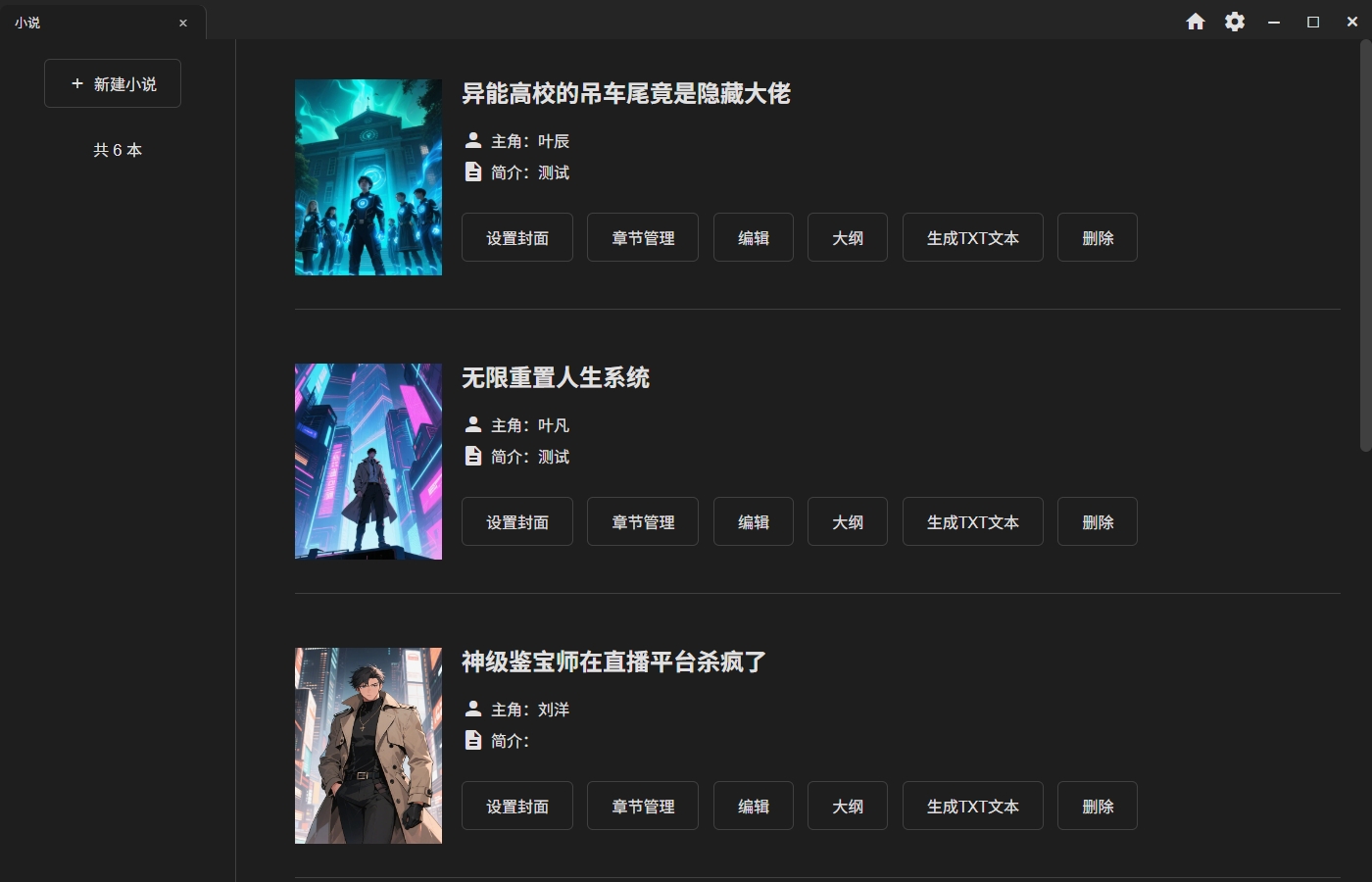The height and width of the screenshot is (882, 1372).
Task: Edit 神级鉴宝师在直播平台杀疯了
Action: 754,807
